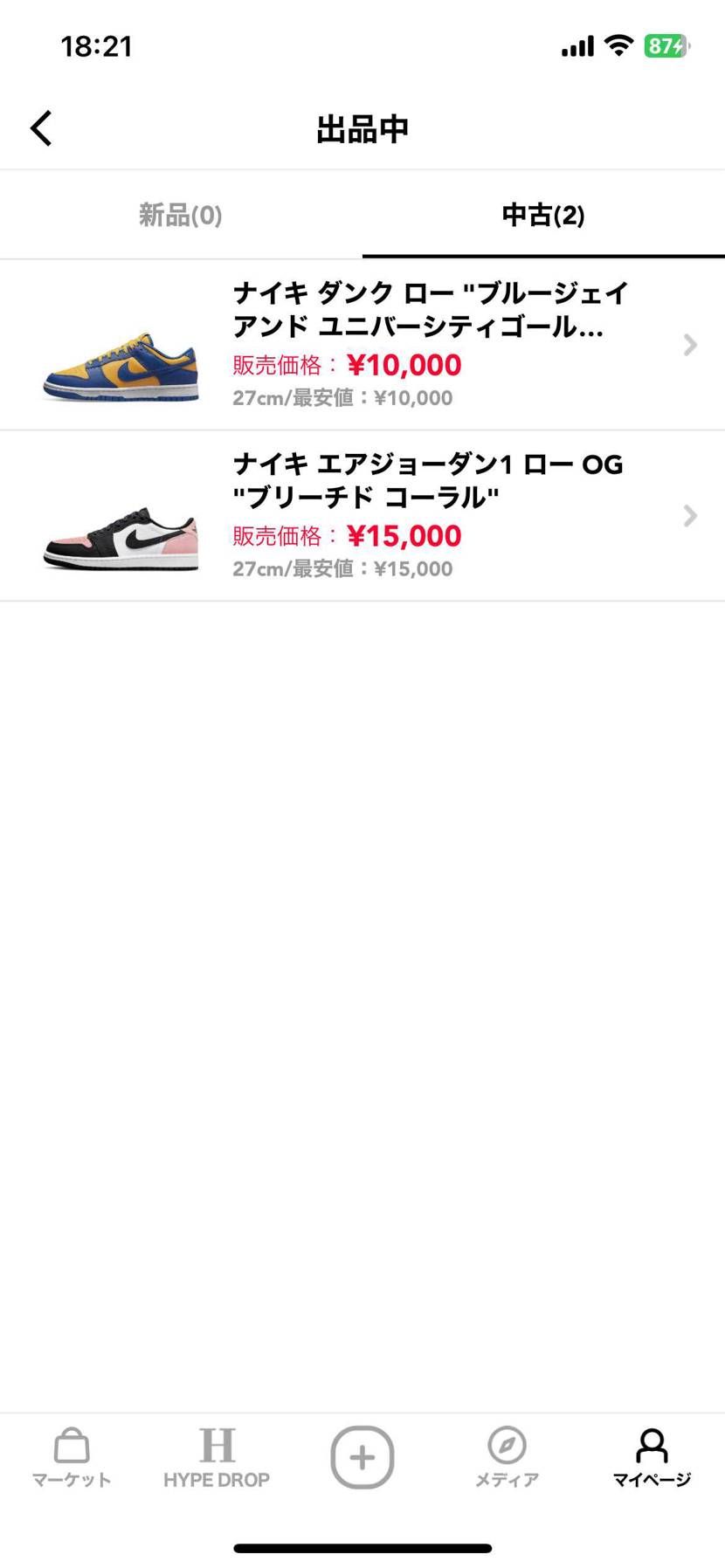Tap the back arrow at top left

[x=40, y=127]
